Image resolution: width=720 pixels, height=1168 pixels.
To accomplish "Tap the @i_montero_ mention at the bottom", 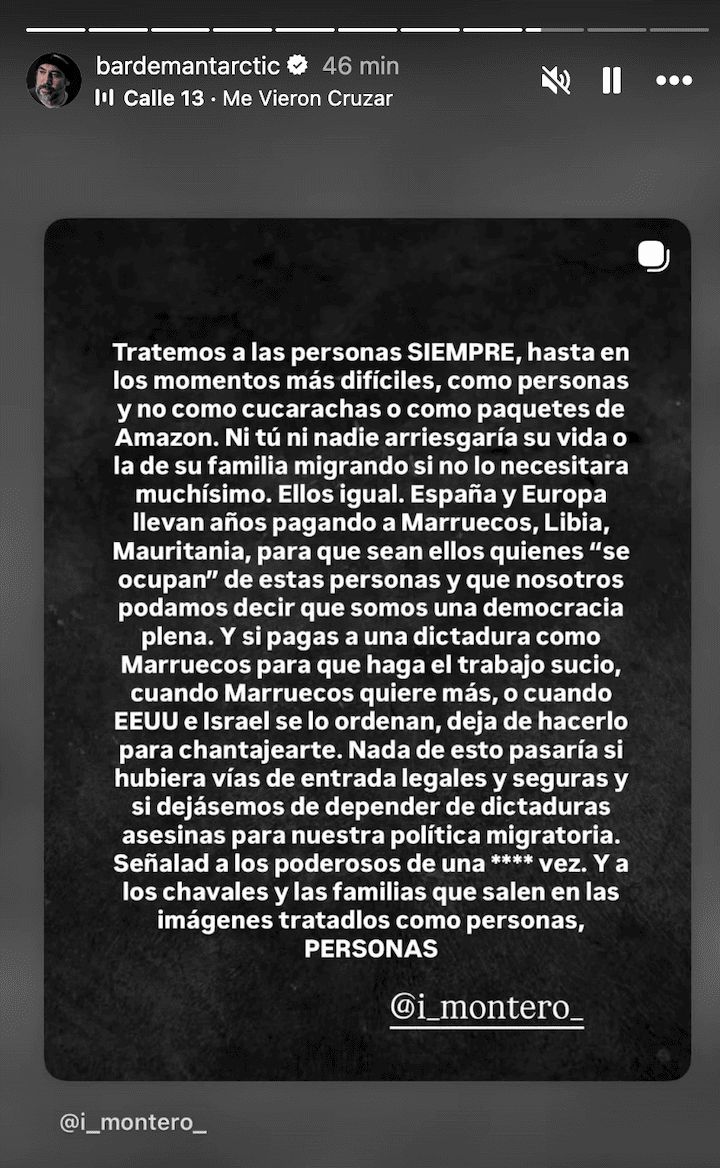I will point(133,1123).
